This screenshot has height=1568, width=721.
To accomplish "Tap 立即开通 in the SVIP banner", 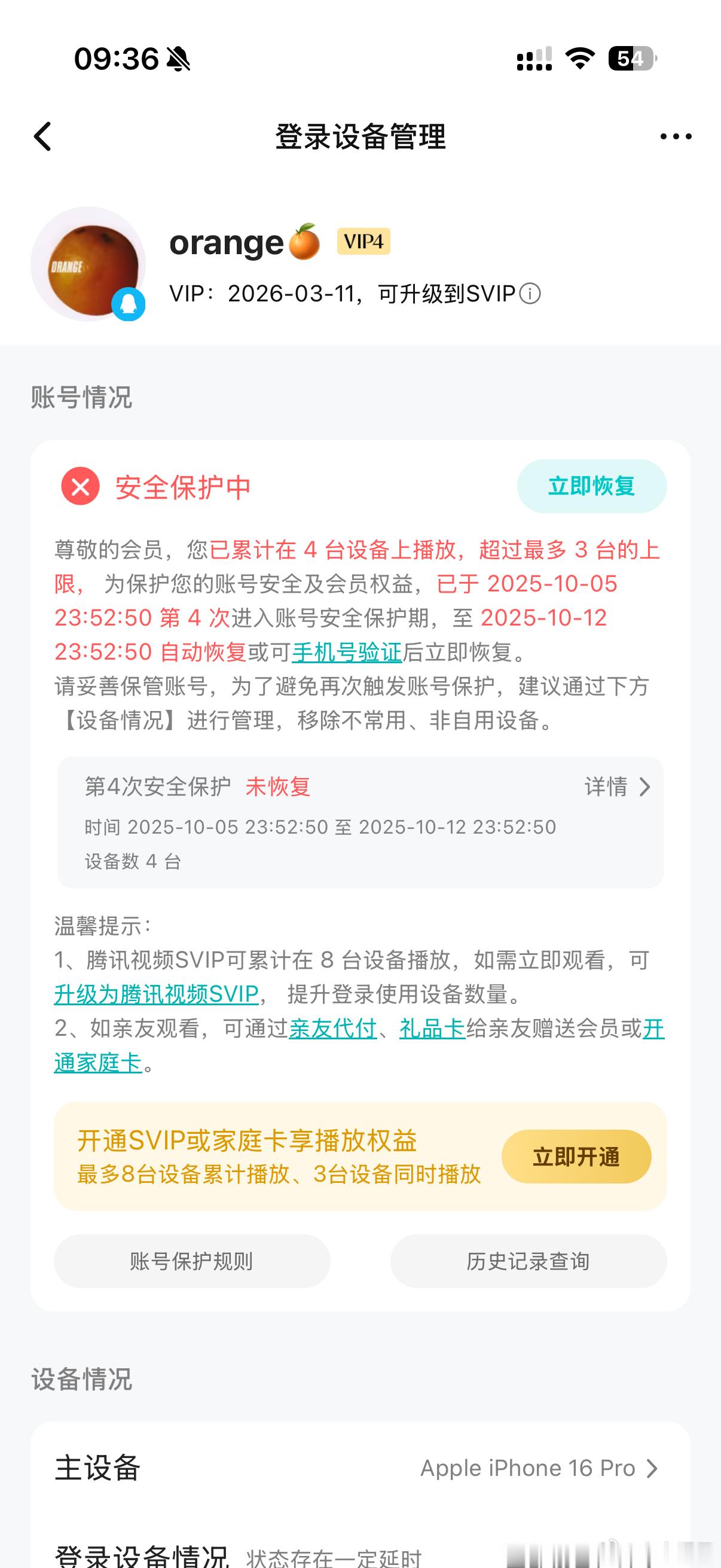I will pos(576,1157).
